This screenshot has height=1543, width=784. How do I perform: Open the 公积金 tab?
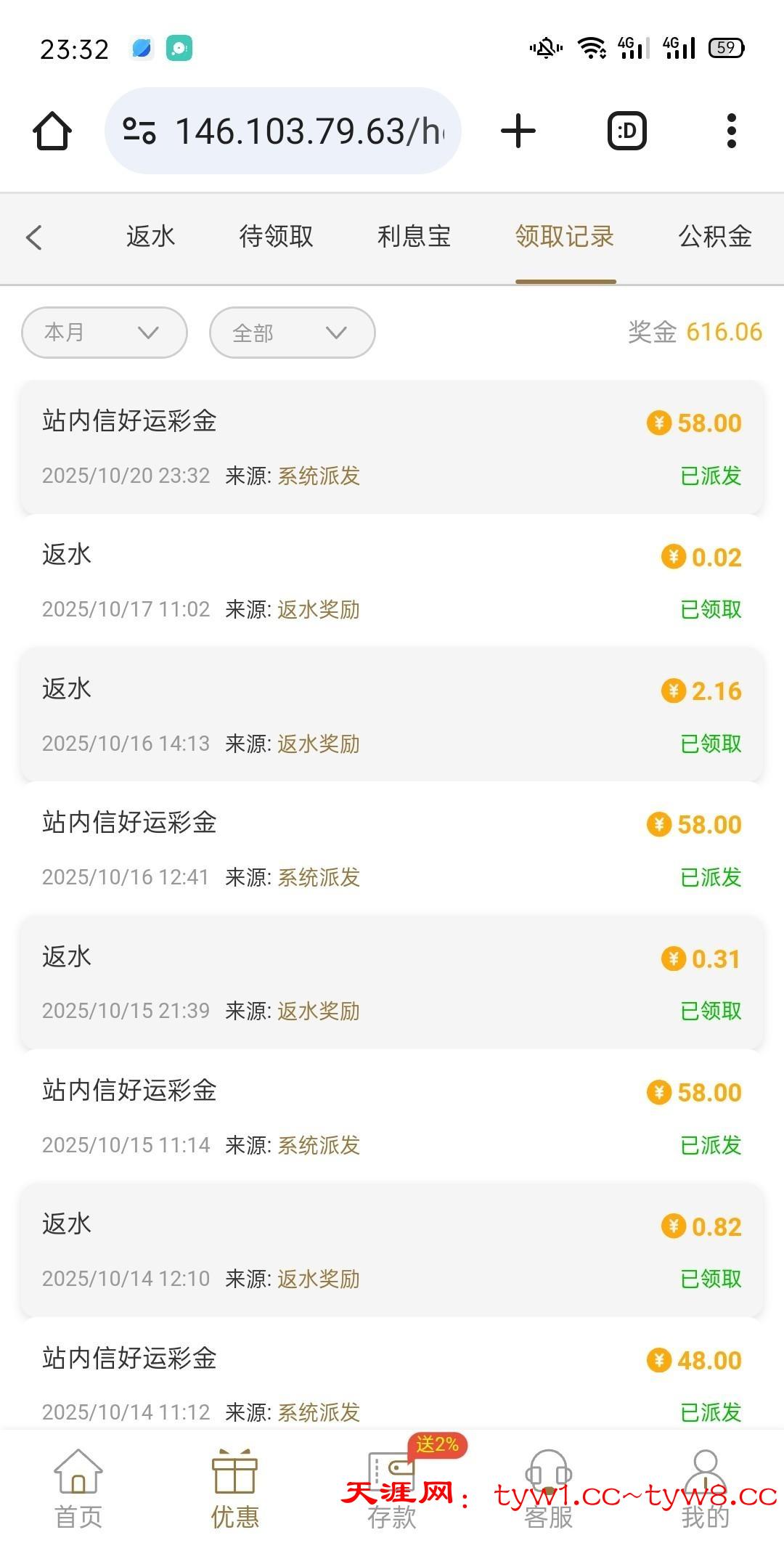[715, 237]
